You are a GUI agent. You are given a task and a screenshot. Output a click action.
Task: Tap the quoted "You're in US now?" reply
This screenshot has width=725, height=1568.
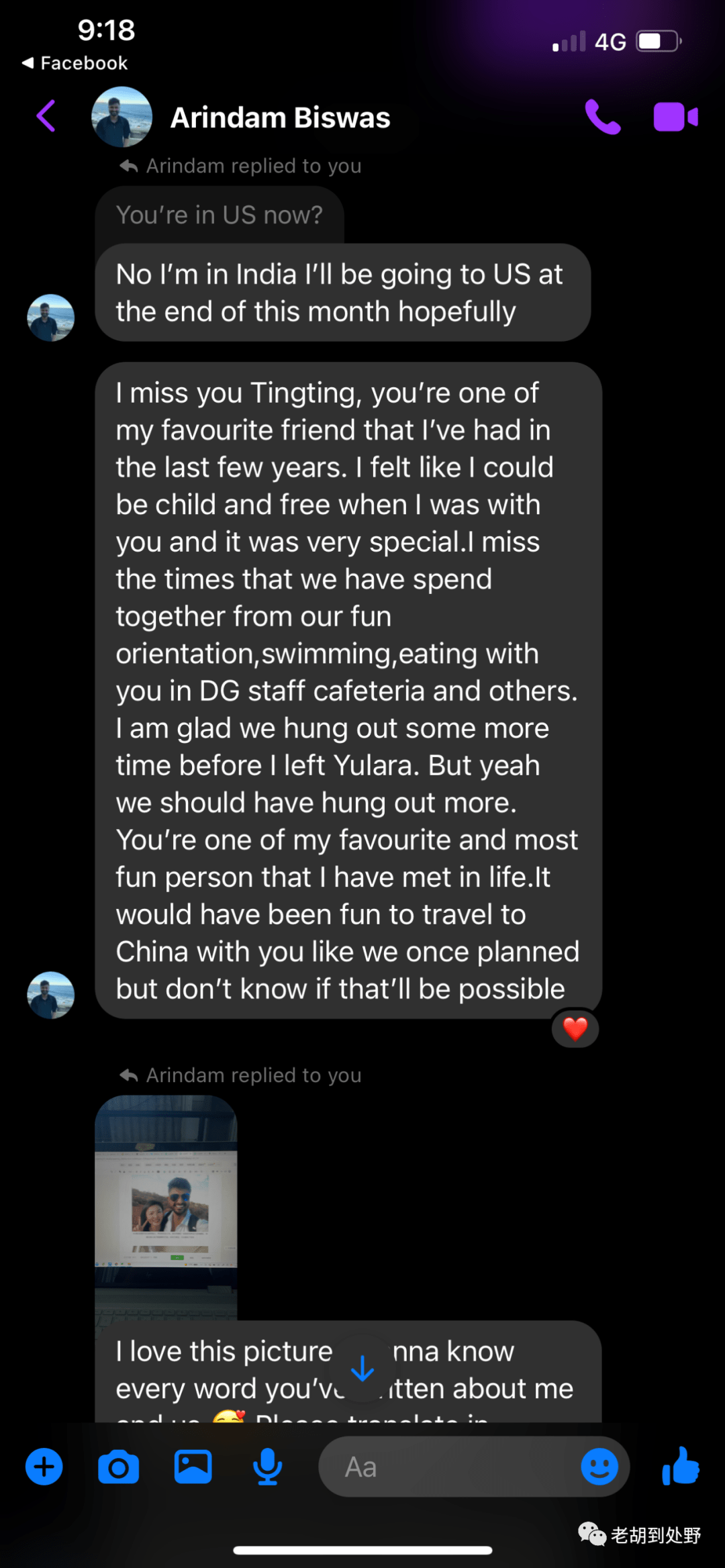pyautogui.click(x=219, y=215)
